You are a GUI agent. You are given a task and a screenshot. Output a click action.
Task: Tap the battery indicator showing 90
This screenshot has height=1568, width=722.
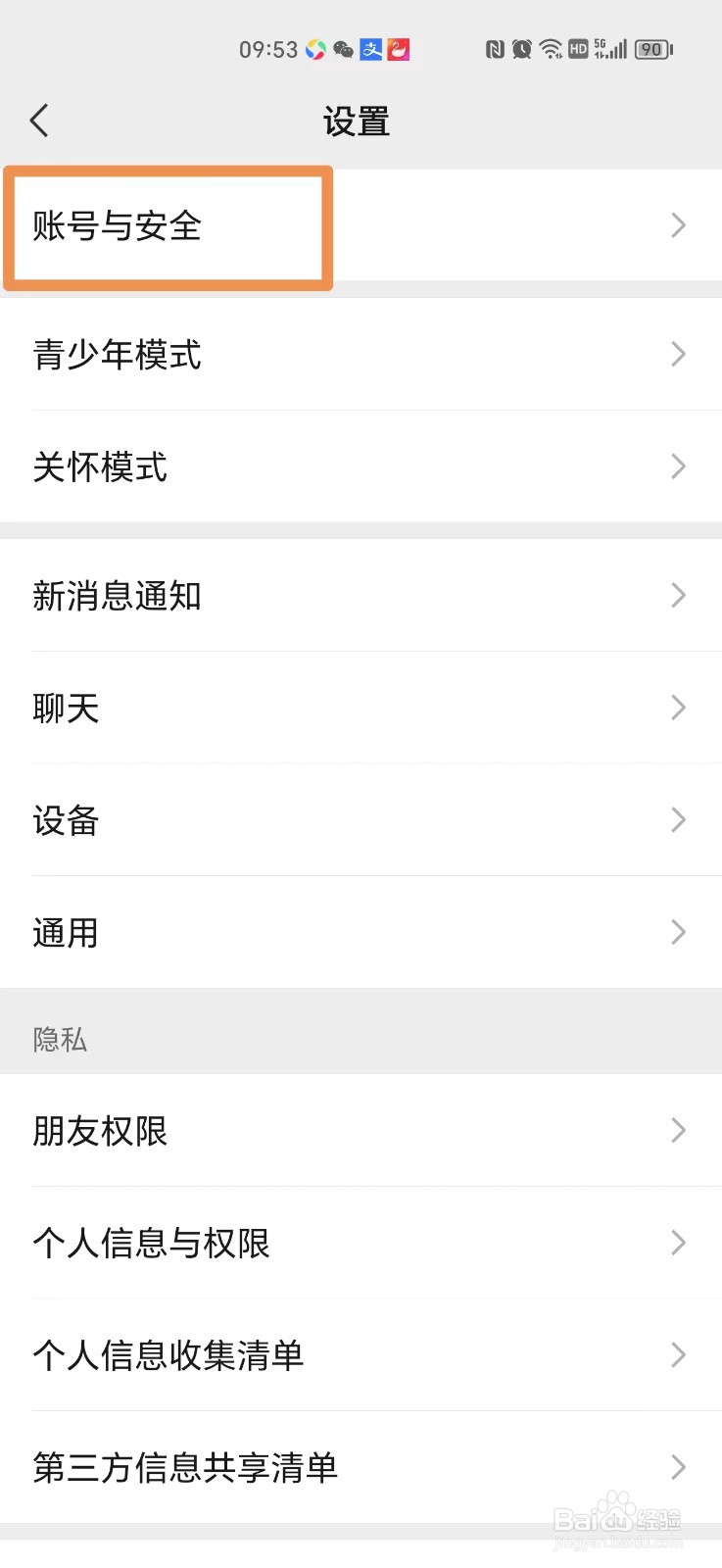coord(650,49)
